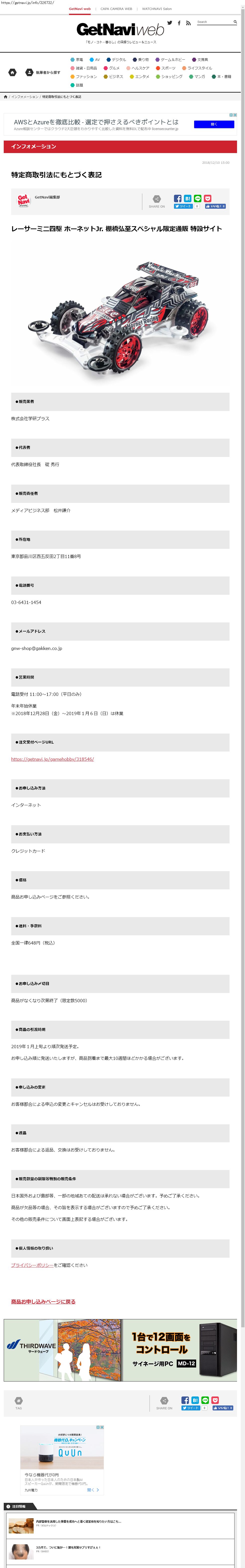Share article on Facebook near author
This screenshot has height=1568, width=245.
click(x=177, y=198)
